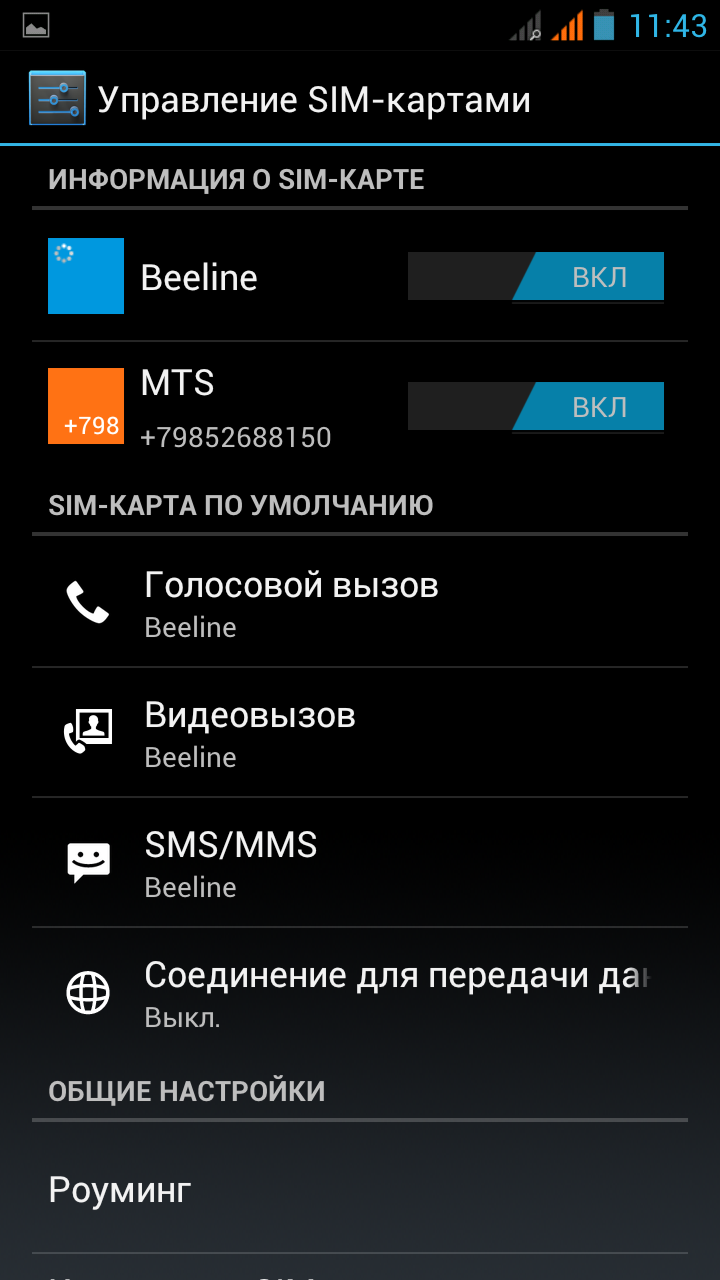Open Соединение для передачи данных setting
The image size is (720, 1280).
[360, 992]
